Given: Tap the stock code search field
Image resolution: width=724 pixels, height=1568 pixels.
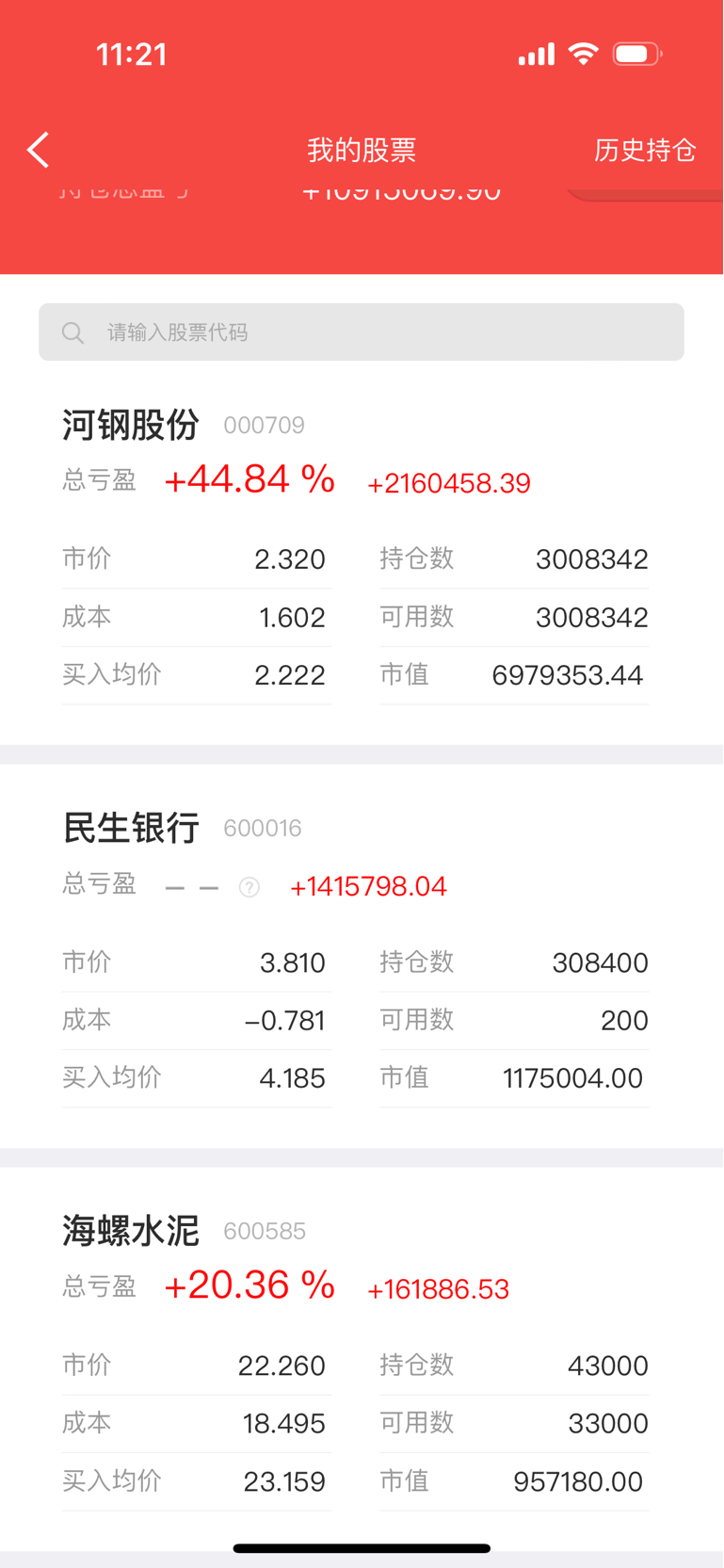Looking at the screenshot, I should 362,331.
